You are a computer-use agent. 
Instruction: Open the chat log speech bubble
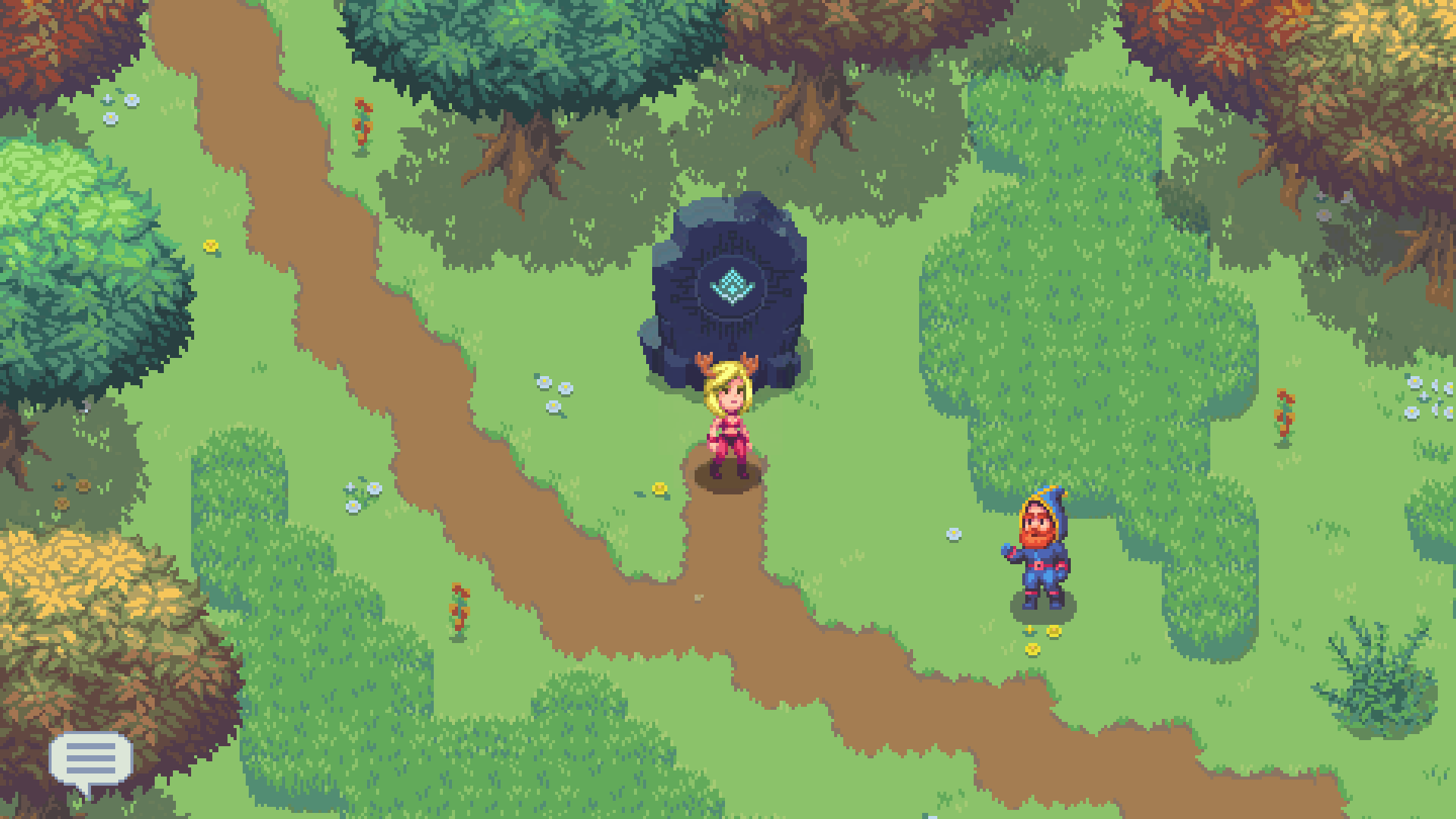click(90, 759)
